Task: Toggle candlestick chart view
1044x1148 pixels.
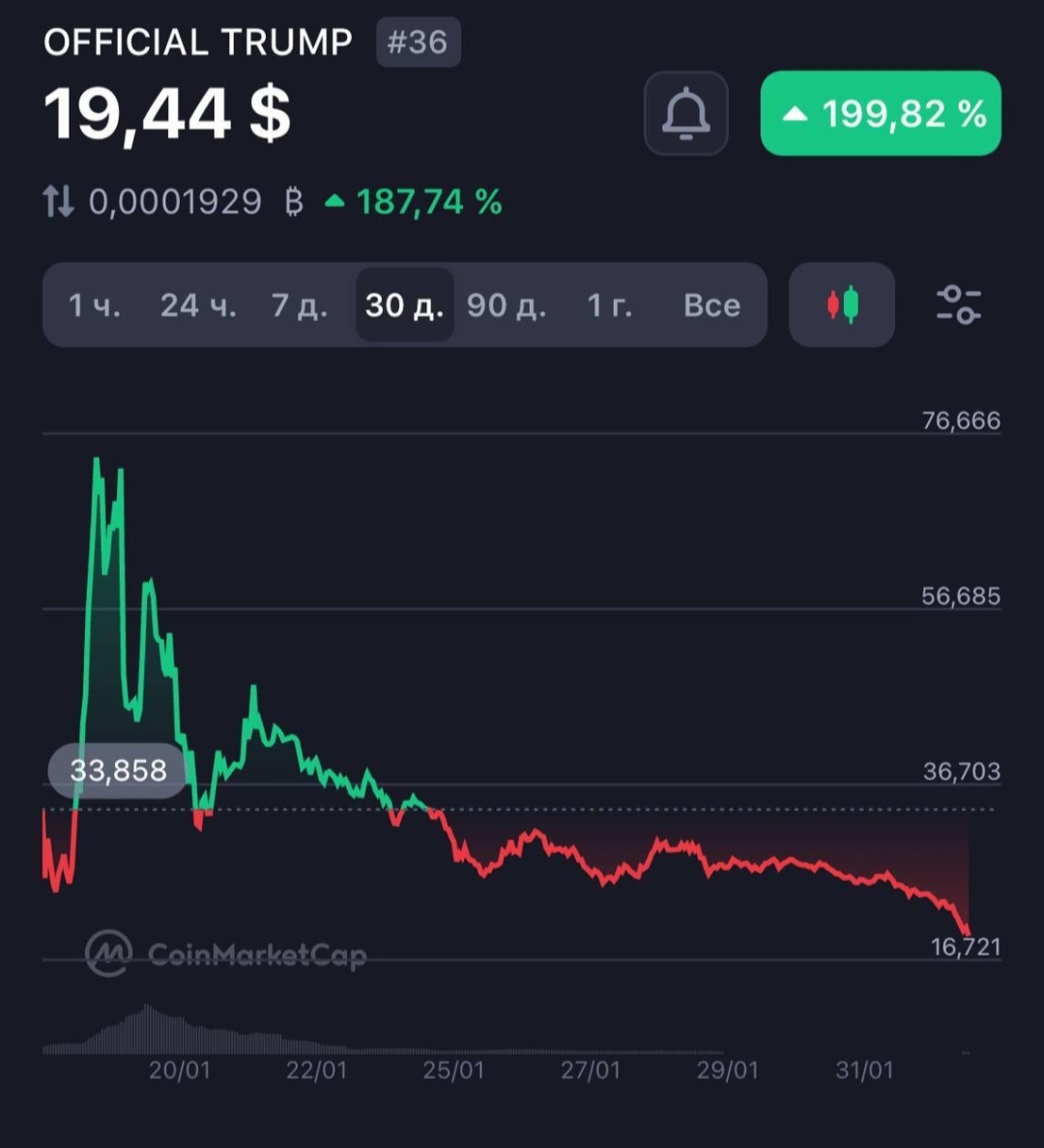Action: click(x=842, y=305)
